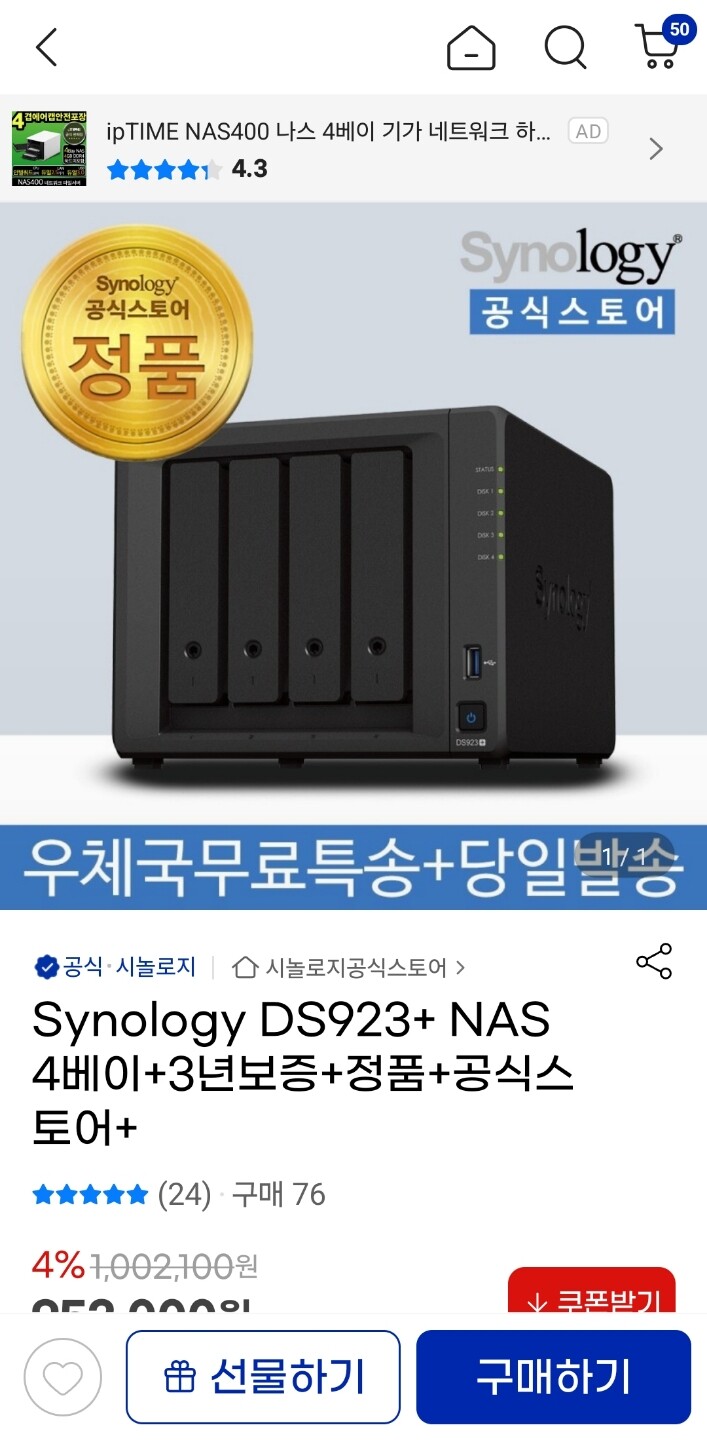Open the Synology DS923+ product image
Viewport: 707px width, 1440px height.
pos(353,556)
